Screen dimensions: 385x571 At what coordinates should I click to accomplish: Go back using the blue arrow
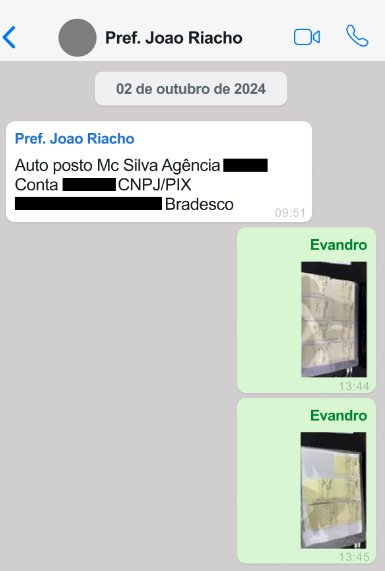(x=9, y=38)
